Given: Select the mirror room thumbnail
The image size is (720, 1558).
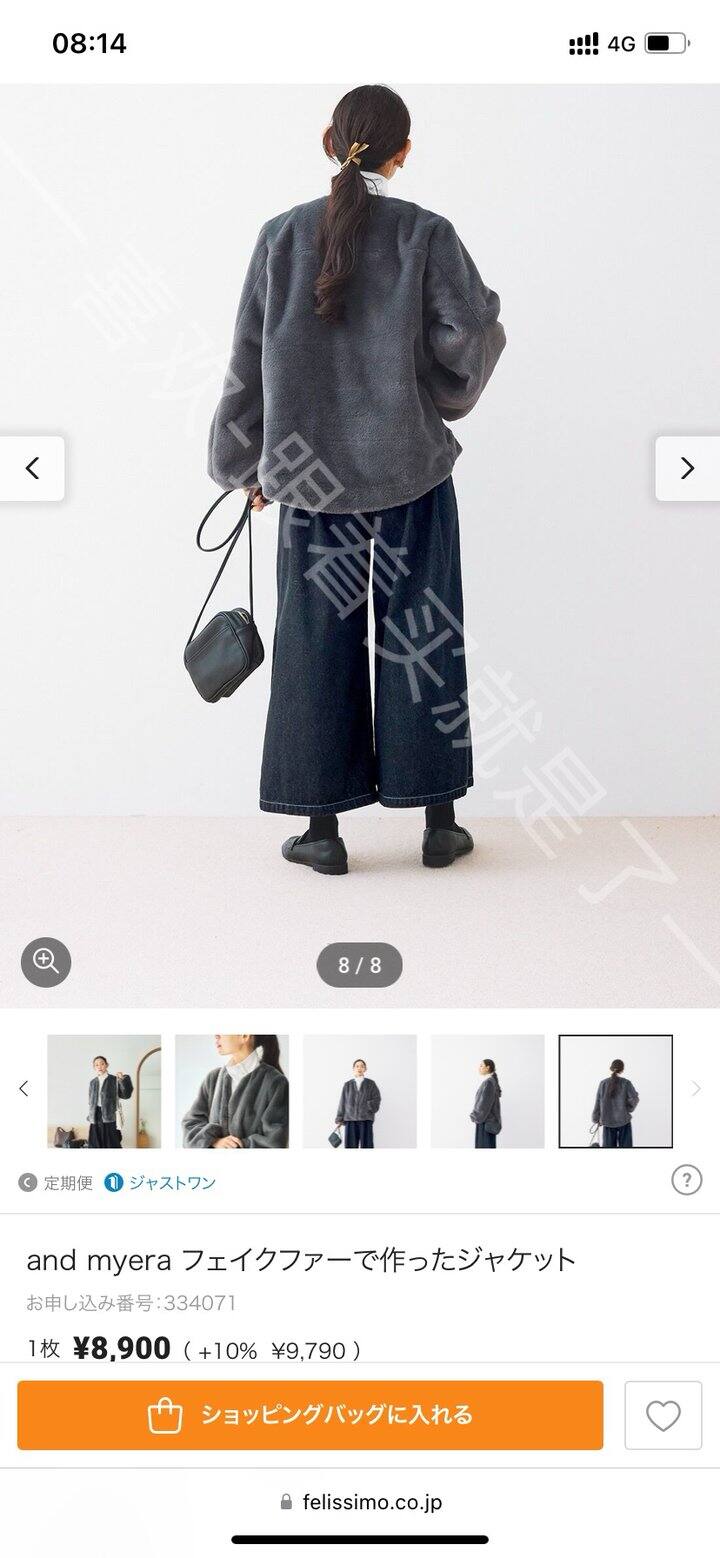Looking at the screenshot, I should (104, 1091).
